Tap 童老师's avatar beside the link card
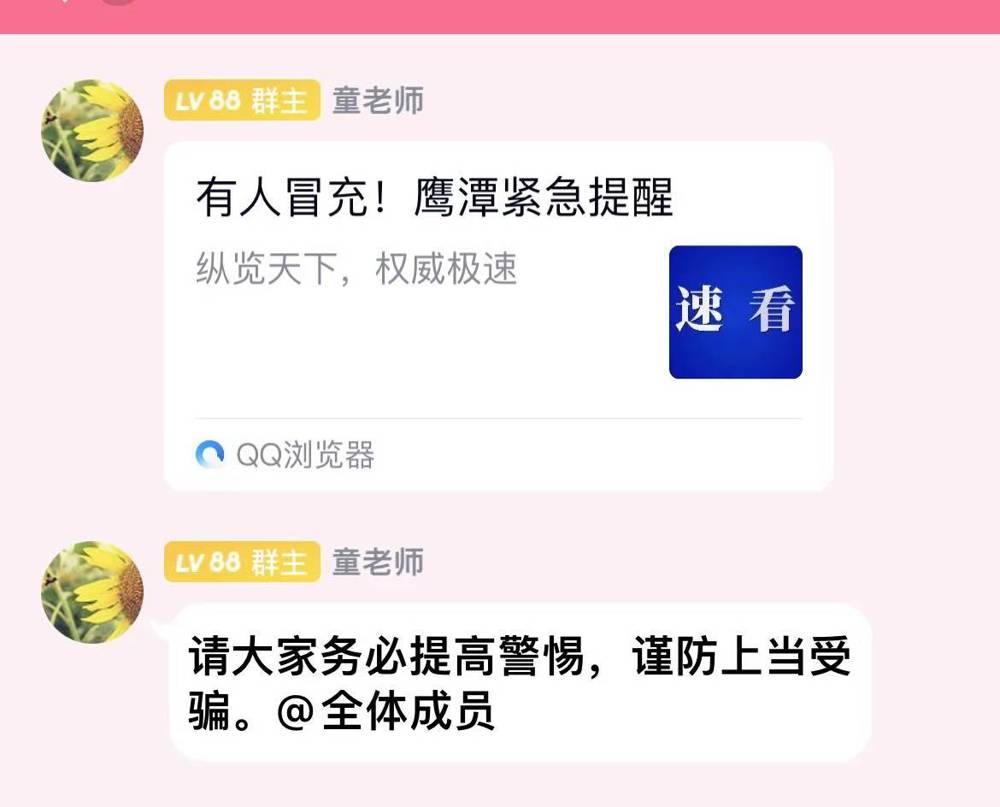The image size is (1000, 807). coord(92,131)
